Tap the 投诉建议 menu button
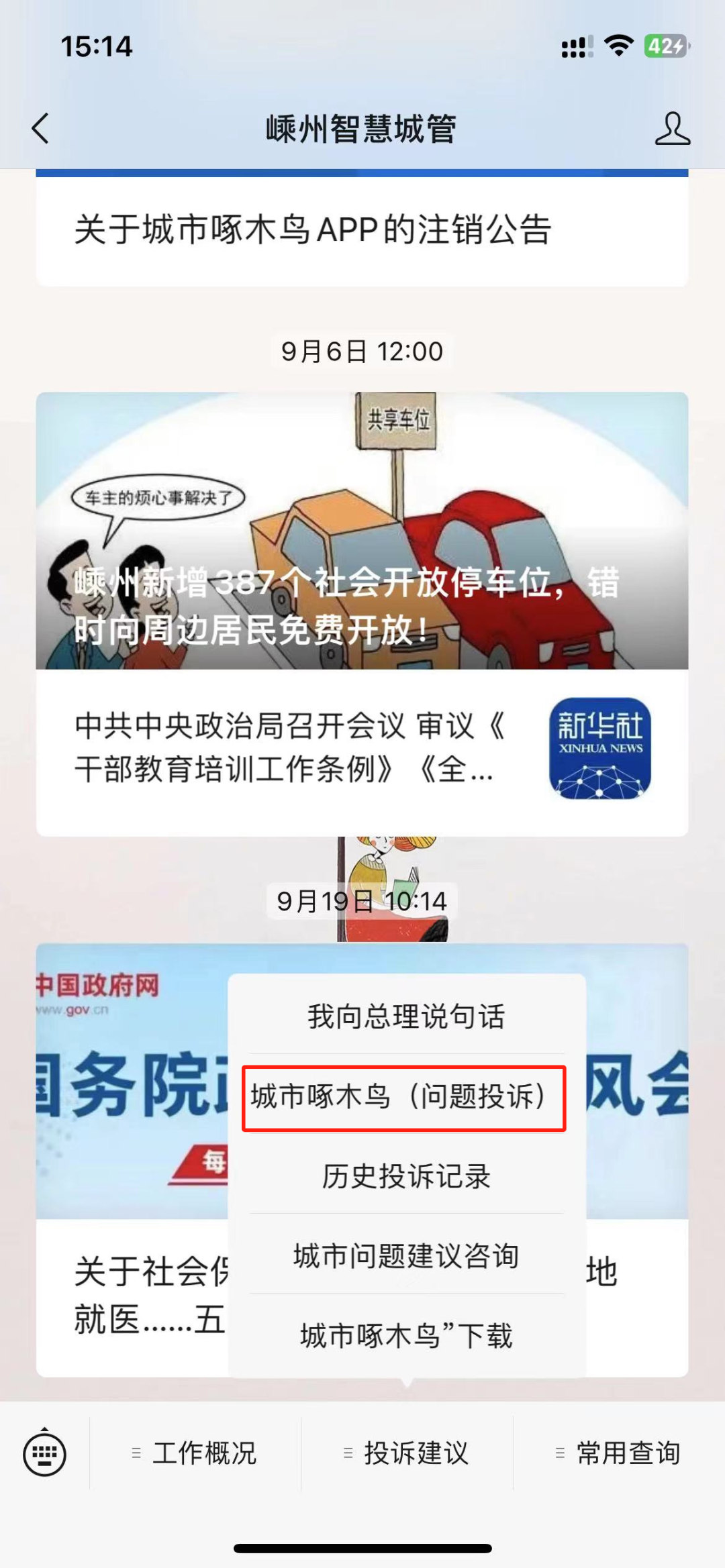This screenshot has height=1568, width=725. pyautogui.click(x=407, y=1453)
